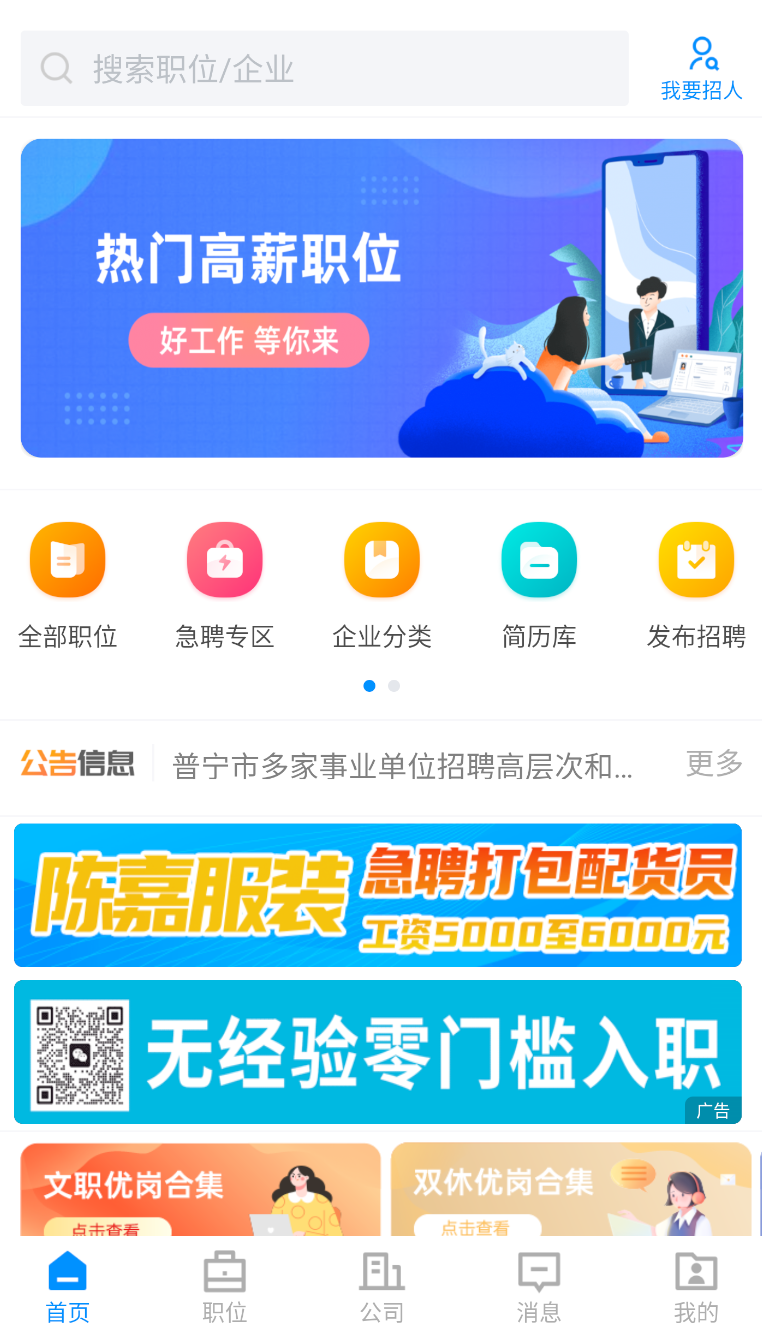This screenshot has width=762, height=1333.
Task: Open the 陈嘉服装 急聘打包配货员 banner
Action: (x=378, y=895)
